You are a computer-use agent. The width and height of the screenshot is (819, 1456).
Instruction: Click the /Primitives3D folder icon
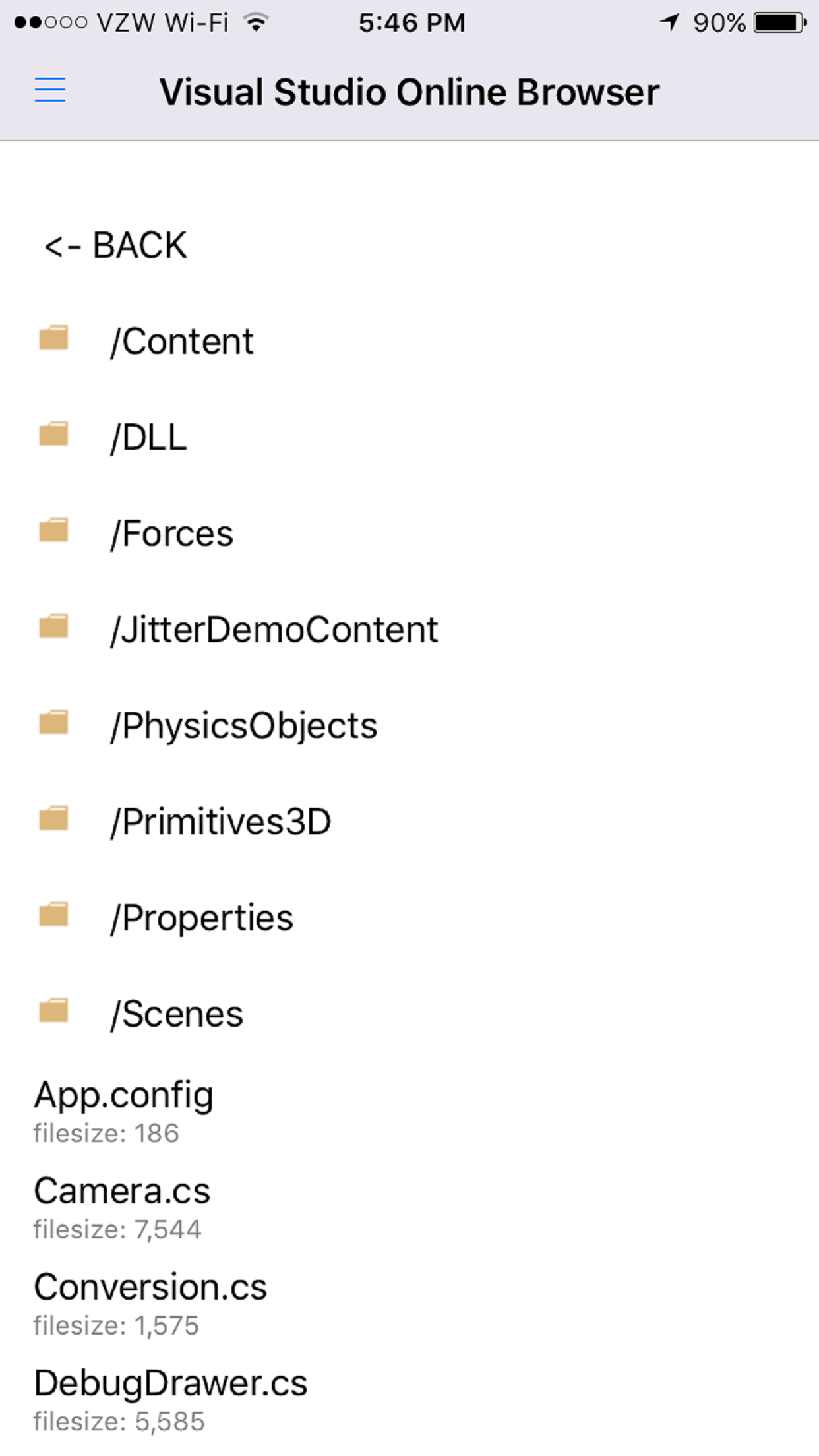coord(55,819)
